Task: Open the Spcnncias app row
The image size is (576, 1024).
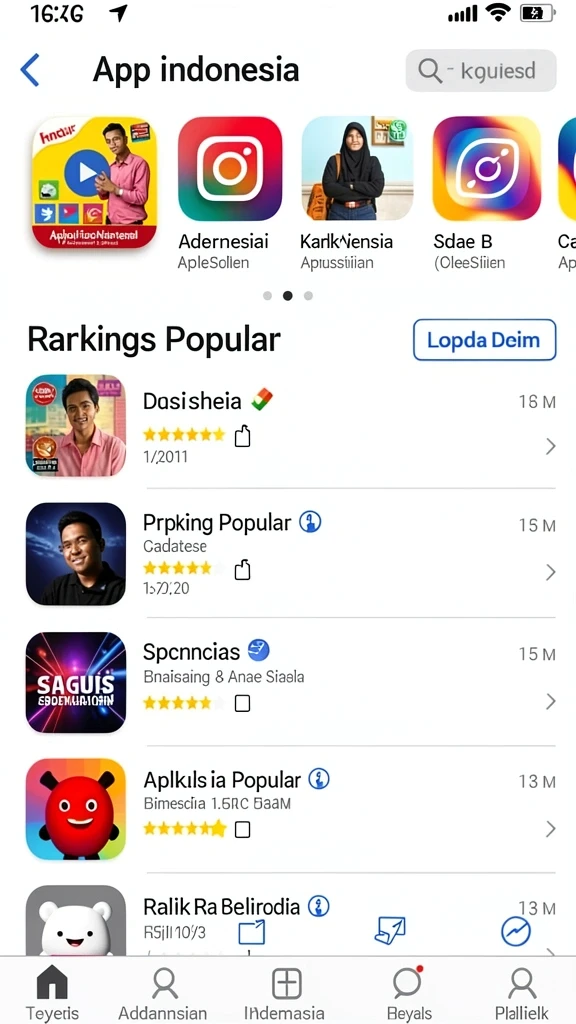Action: click(291, 682)
